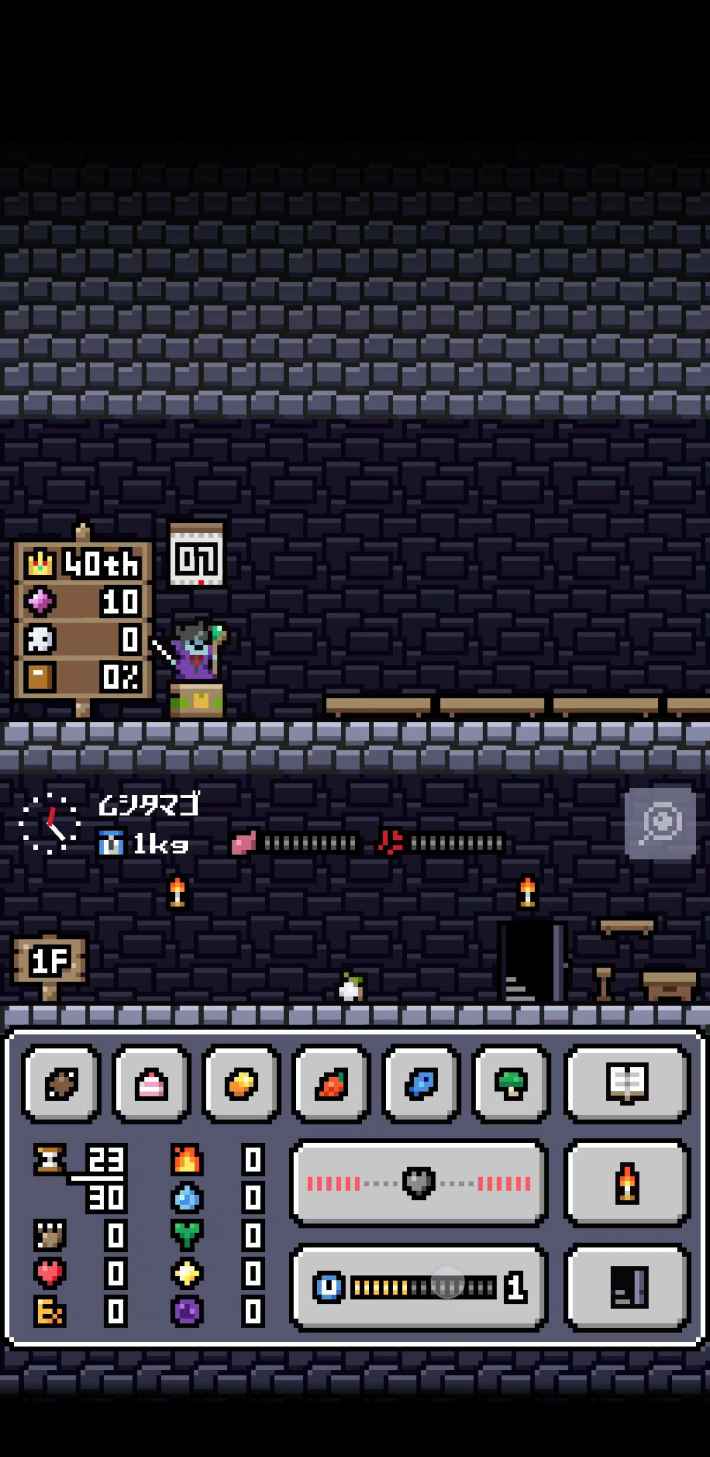Choose the orange candy food button
Screen dimensions: 710x1457
pos(241,1084)
